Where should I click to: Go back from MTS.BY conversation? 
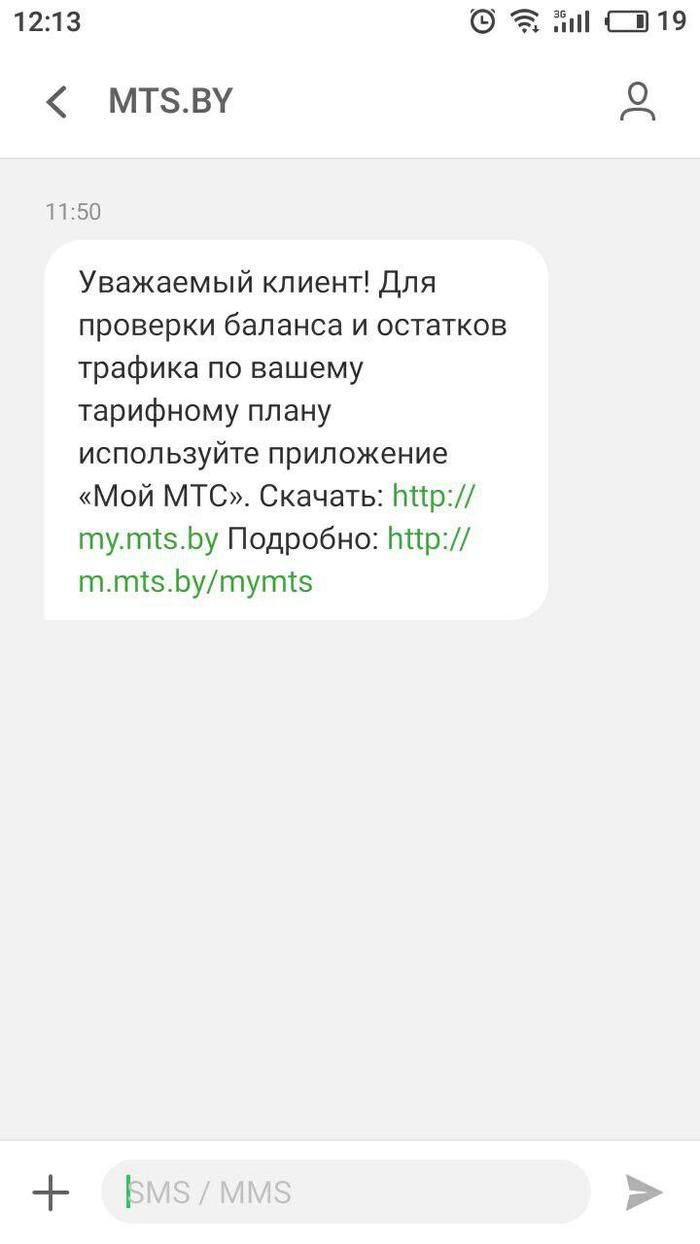(57, 102)
